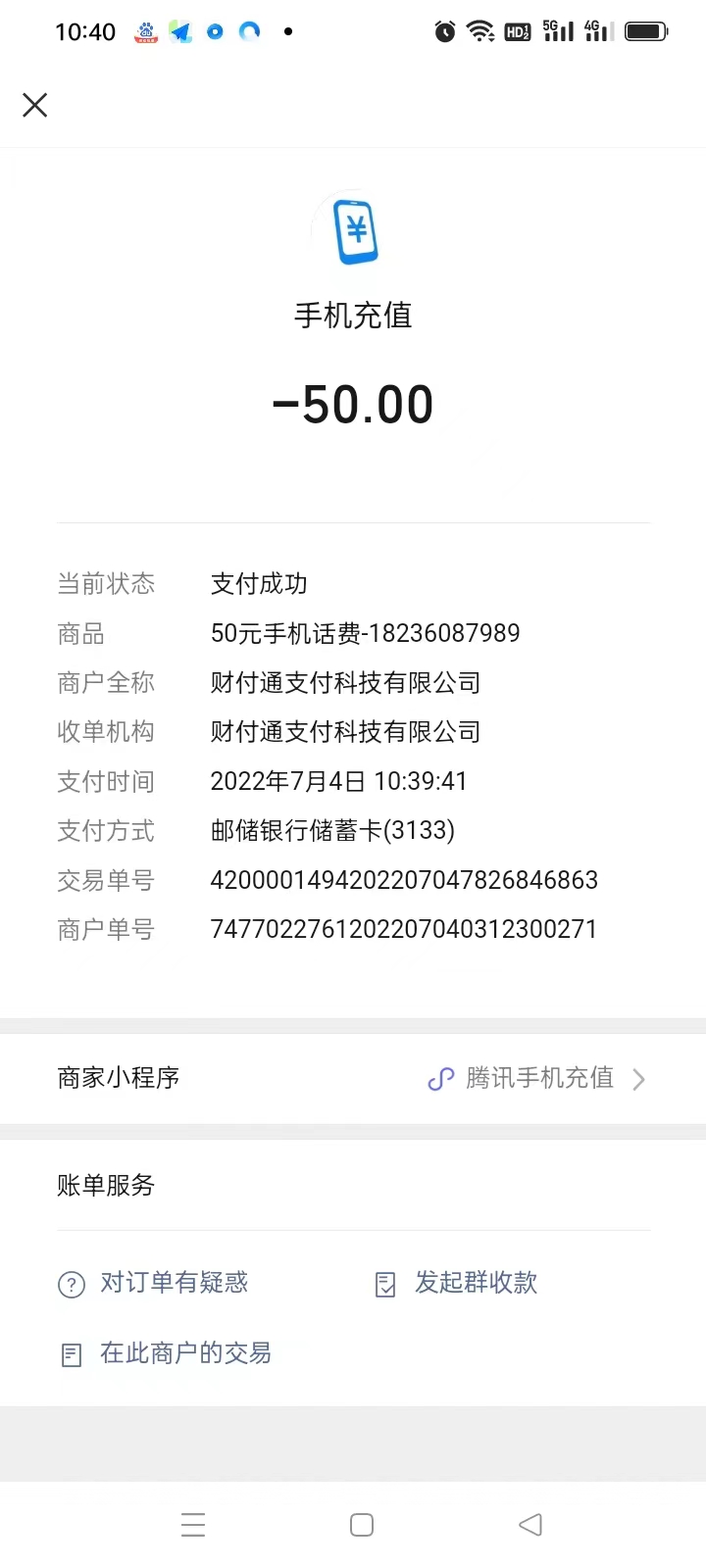Go to home screen via system button
Image resolution: width=706 pixels, height=1568 pixels.
click(x=362, y=1525)
